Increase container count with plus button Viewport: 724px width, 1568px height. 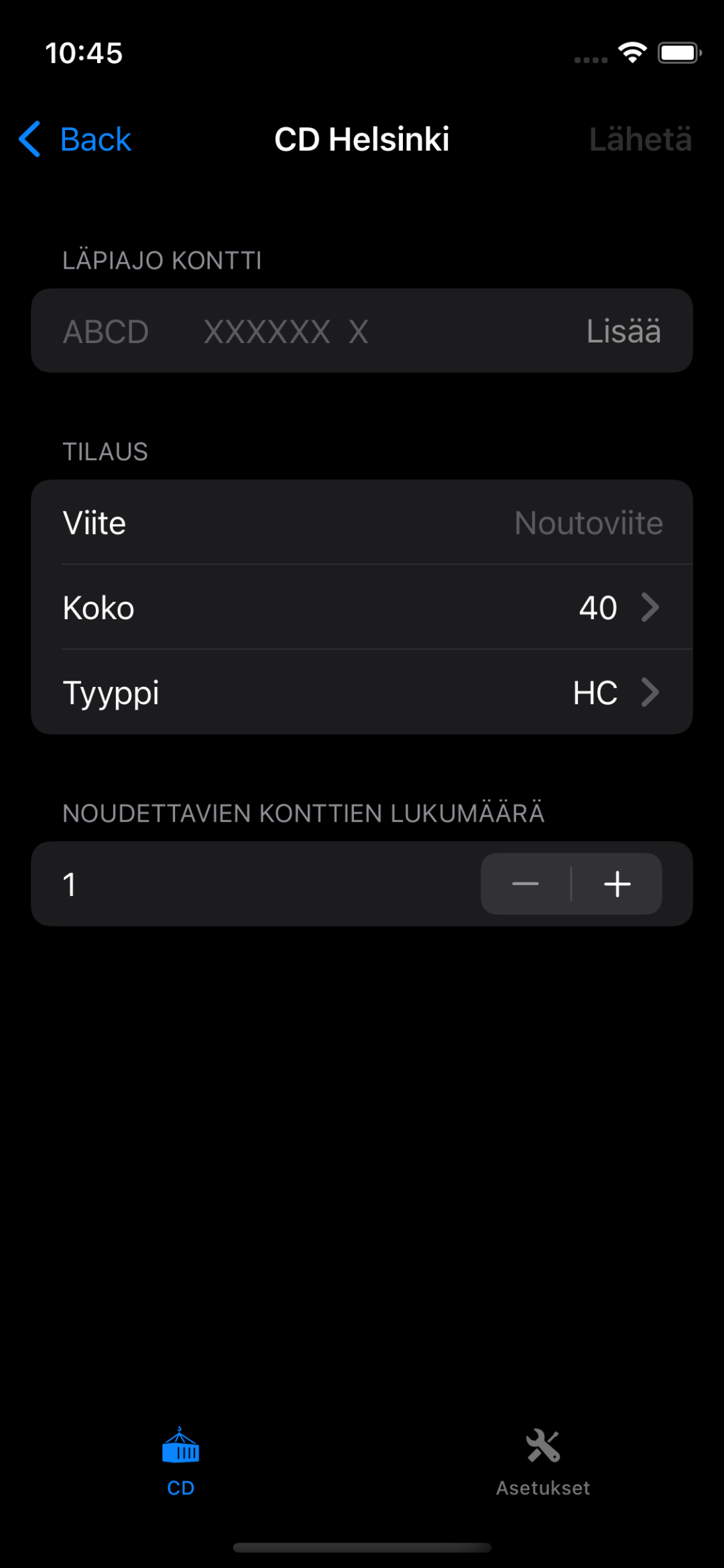pyautogui.click(x=617, y=884)
